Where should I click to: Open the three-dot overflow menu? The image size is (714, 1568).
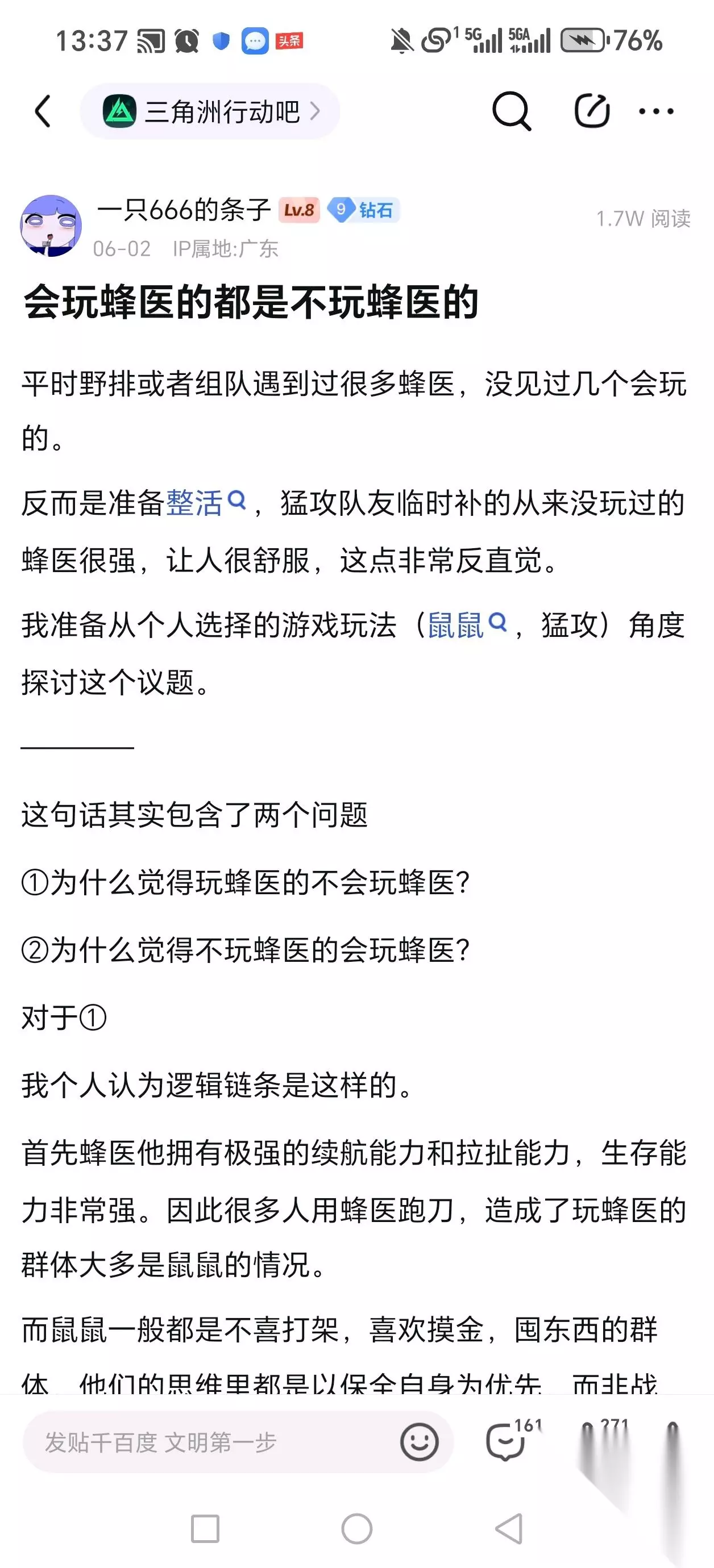click(656, 111)
